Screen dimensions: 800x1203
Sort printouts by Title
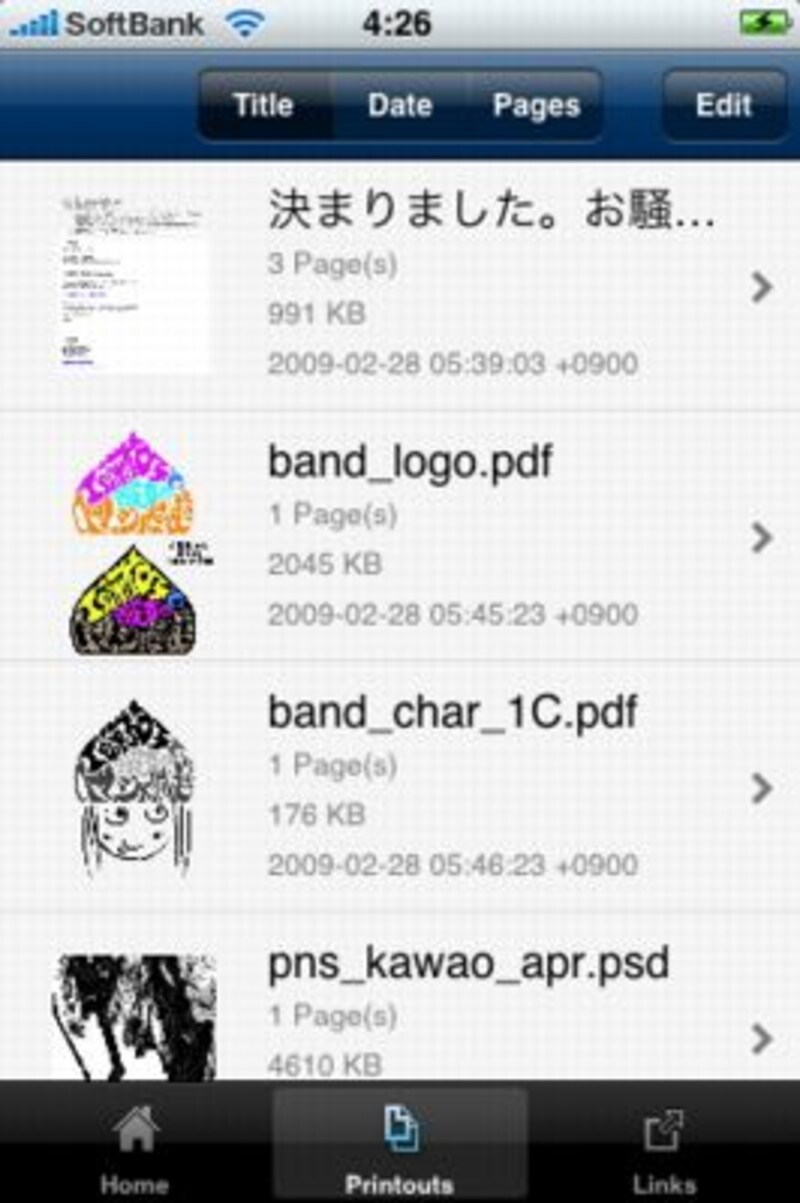point(264,105)
